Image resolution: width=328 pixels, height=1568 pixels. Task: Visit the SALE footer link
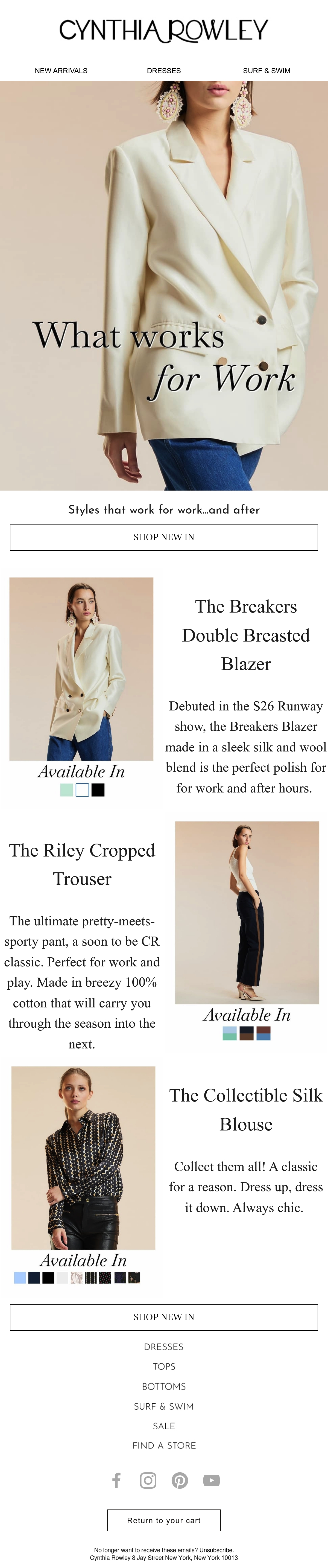[x=164, y=1426]
